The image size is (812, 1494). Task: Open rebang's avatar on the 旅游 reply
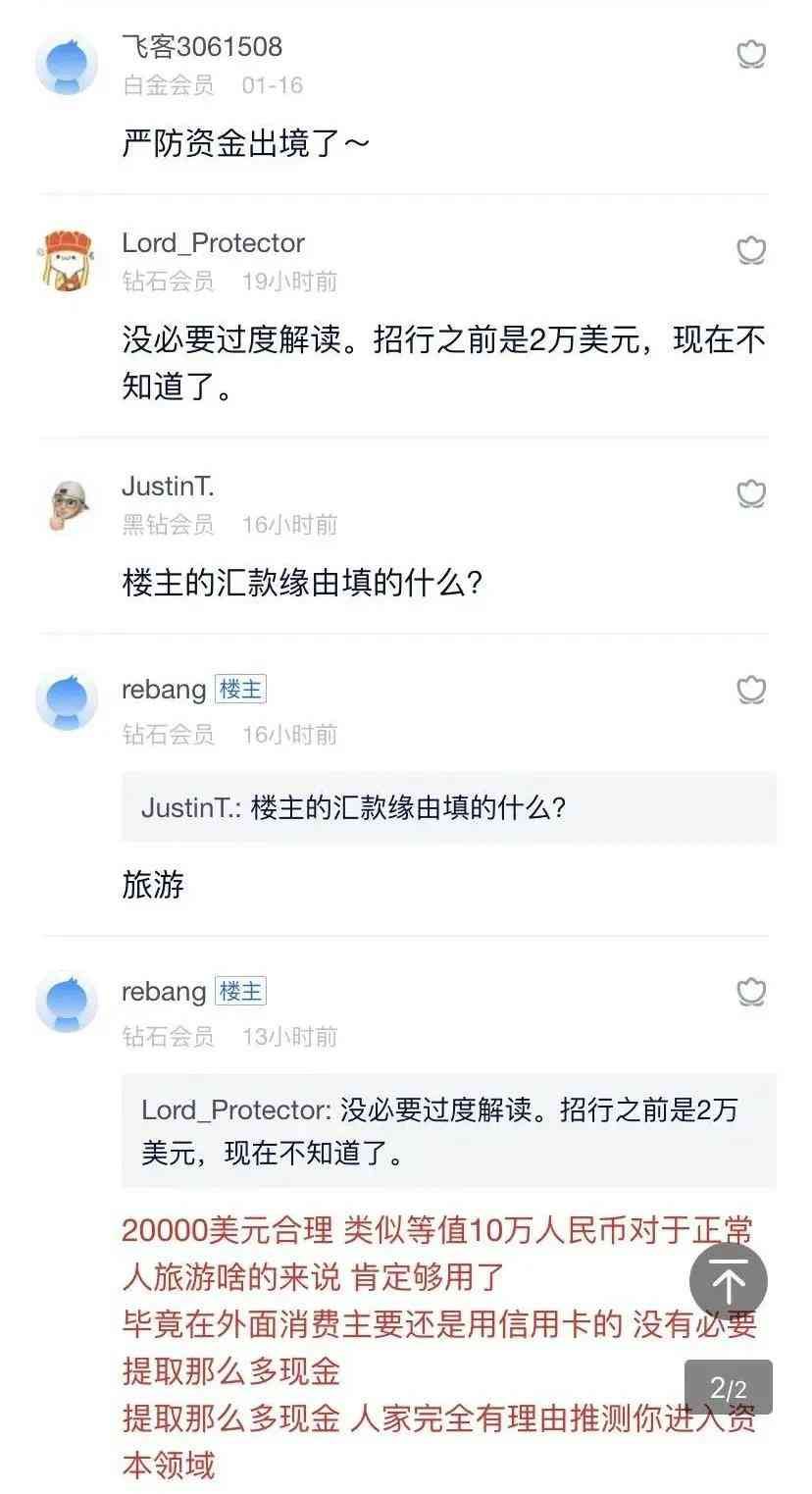click(67, 700)
